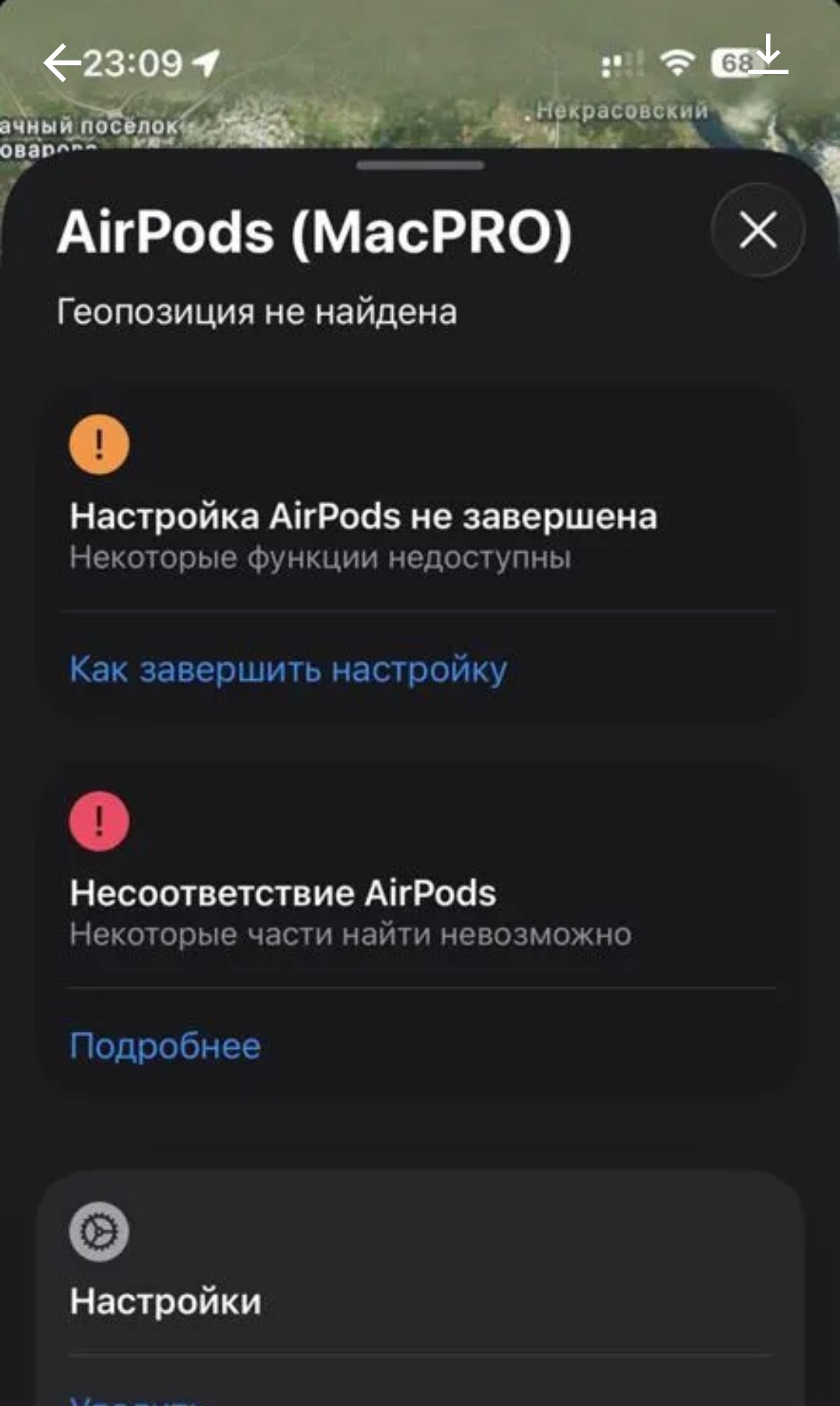840x1406 pixels.
Task: Close the AirPods (MacPRO) sheet
Action: [x=757, y=230]
